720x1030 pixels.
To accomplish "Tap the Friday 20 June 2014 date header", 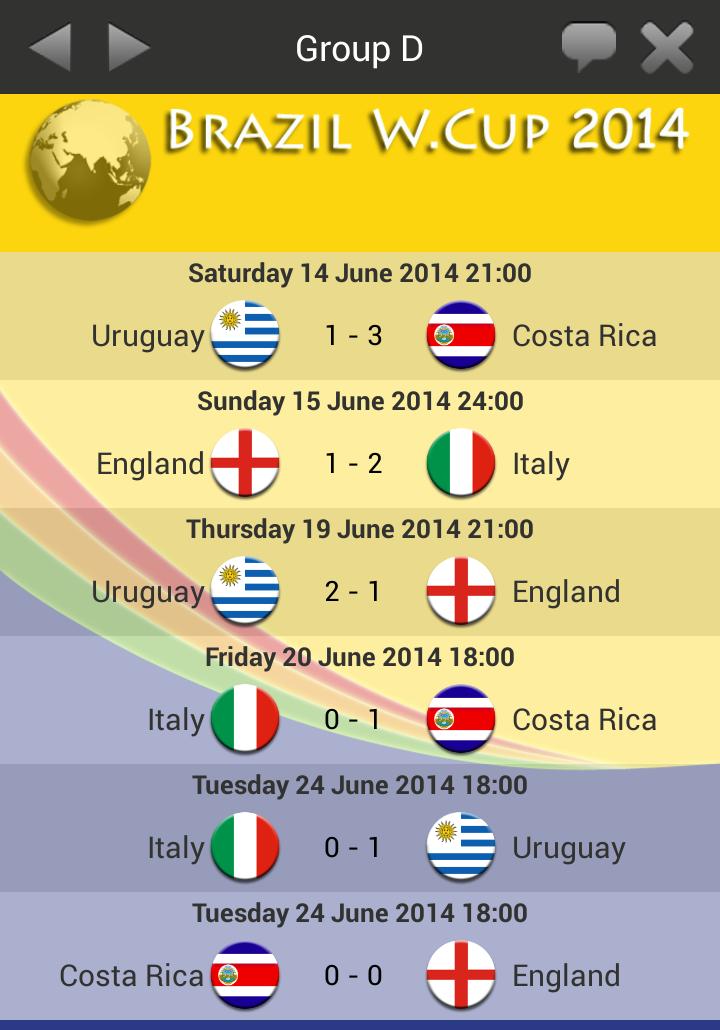I will [358, 657].
